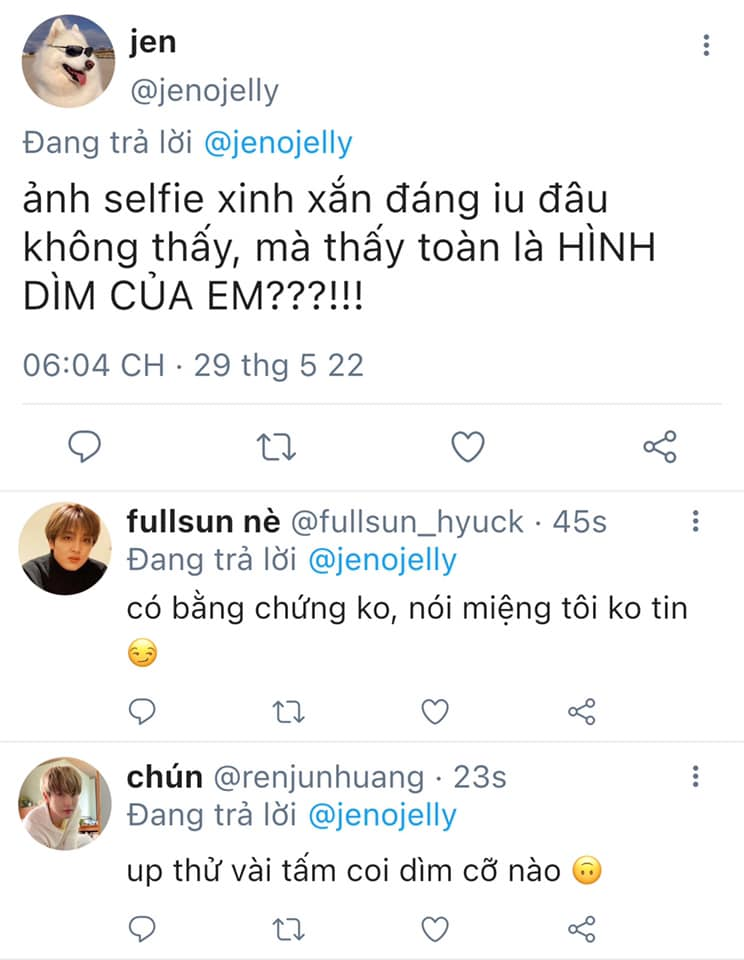The height and width of the screenshot is (960, 744).
Task: Open @jenojelly mention link in jen's tweet
Action: click(278, 143)
